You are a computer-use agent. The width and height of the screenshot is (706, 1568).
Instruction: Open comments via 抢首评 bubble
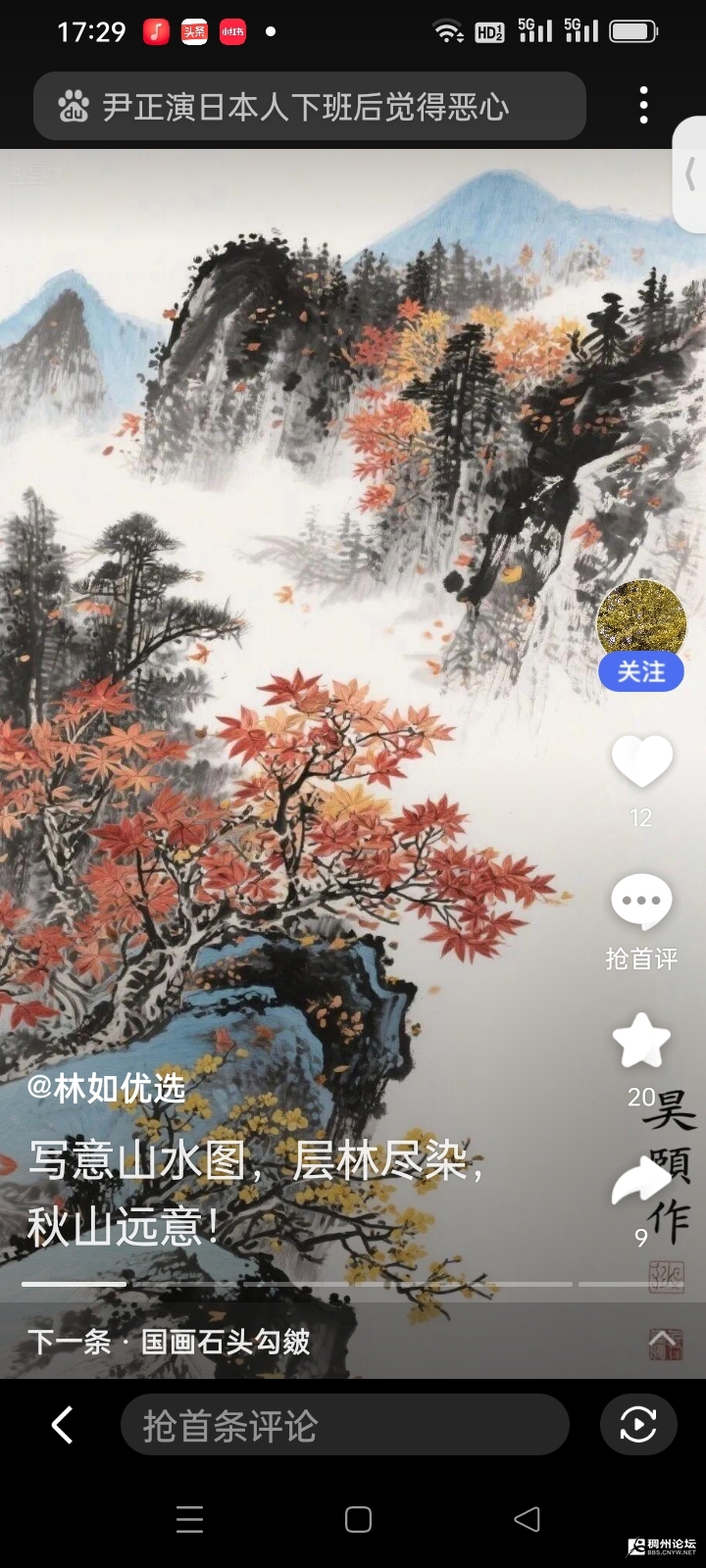pos(641,903)
